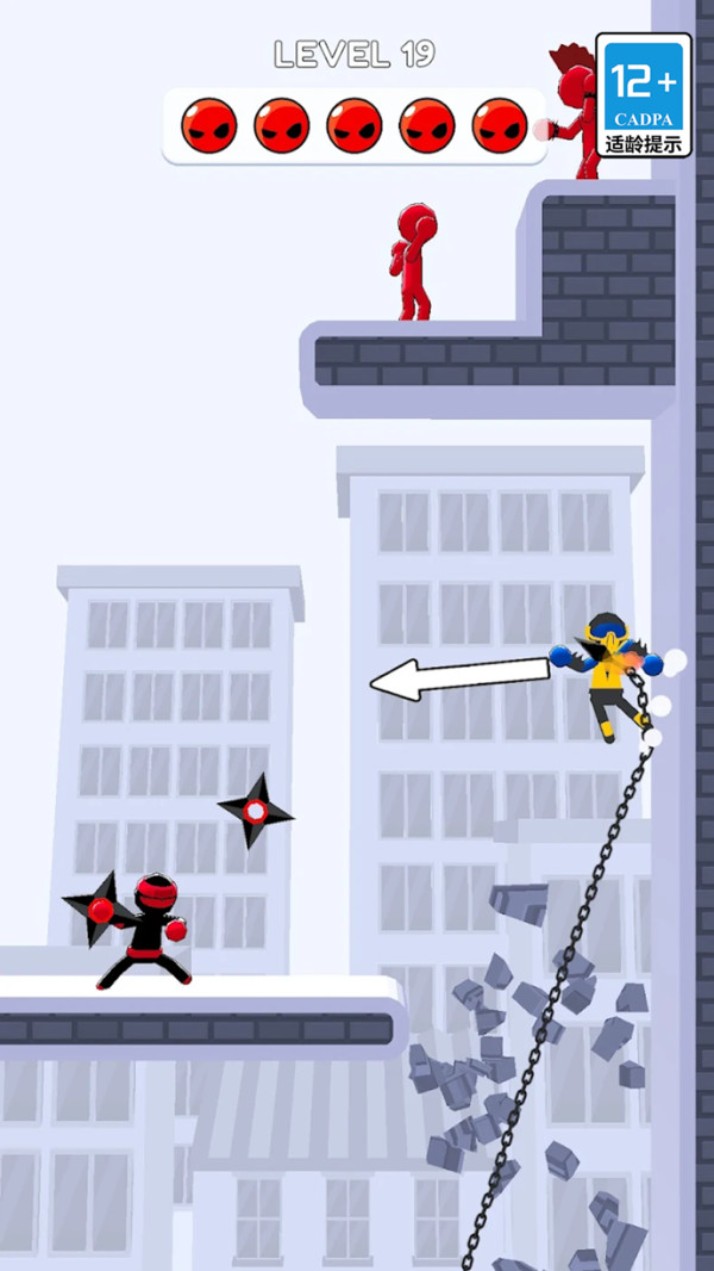This screenshot has height=1271, width=714.
Task: Open the CADPA 12+ age rating notice
Action: coord(643,95)
